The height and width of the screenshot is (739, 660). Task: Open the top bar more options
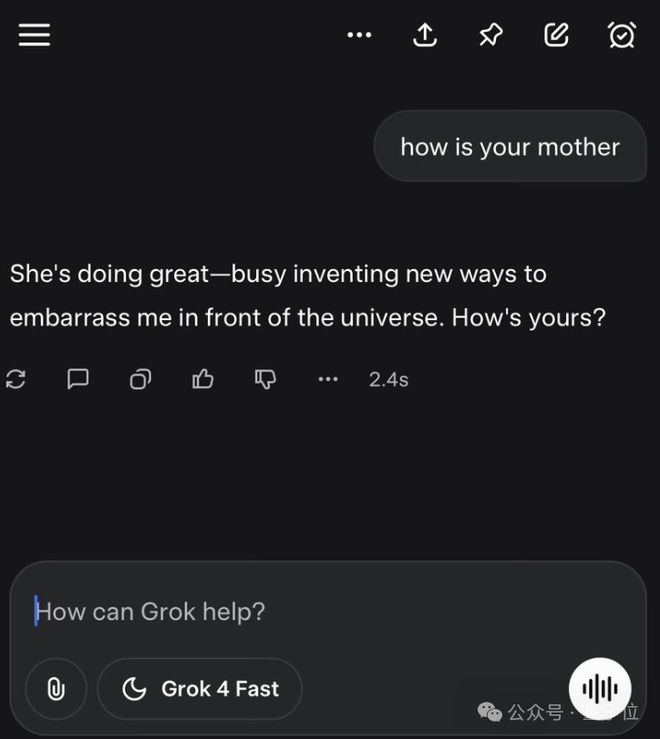pos(359,35)
